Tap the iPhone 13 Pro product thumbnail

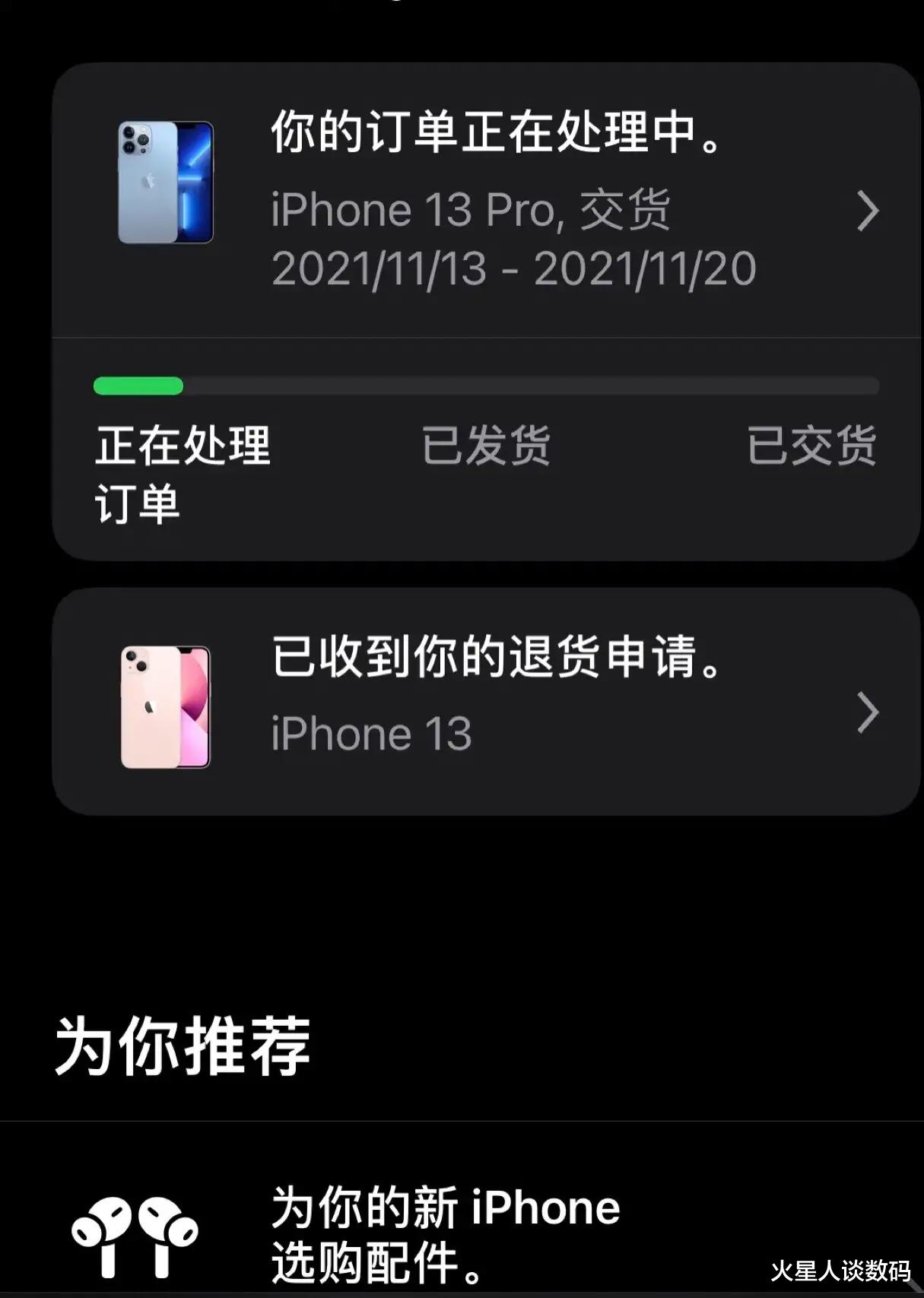point(166,182)
